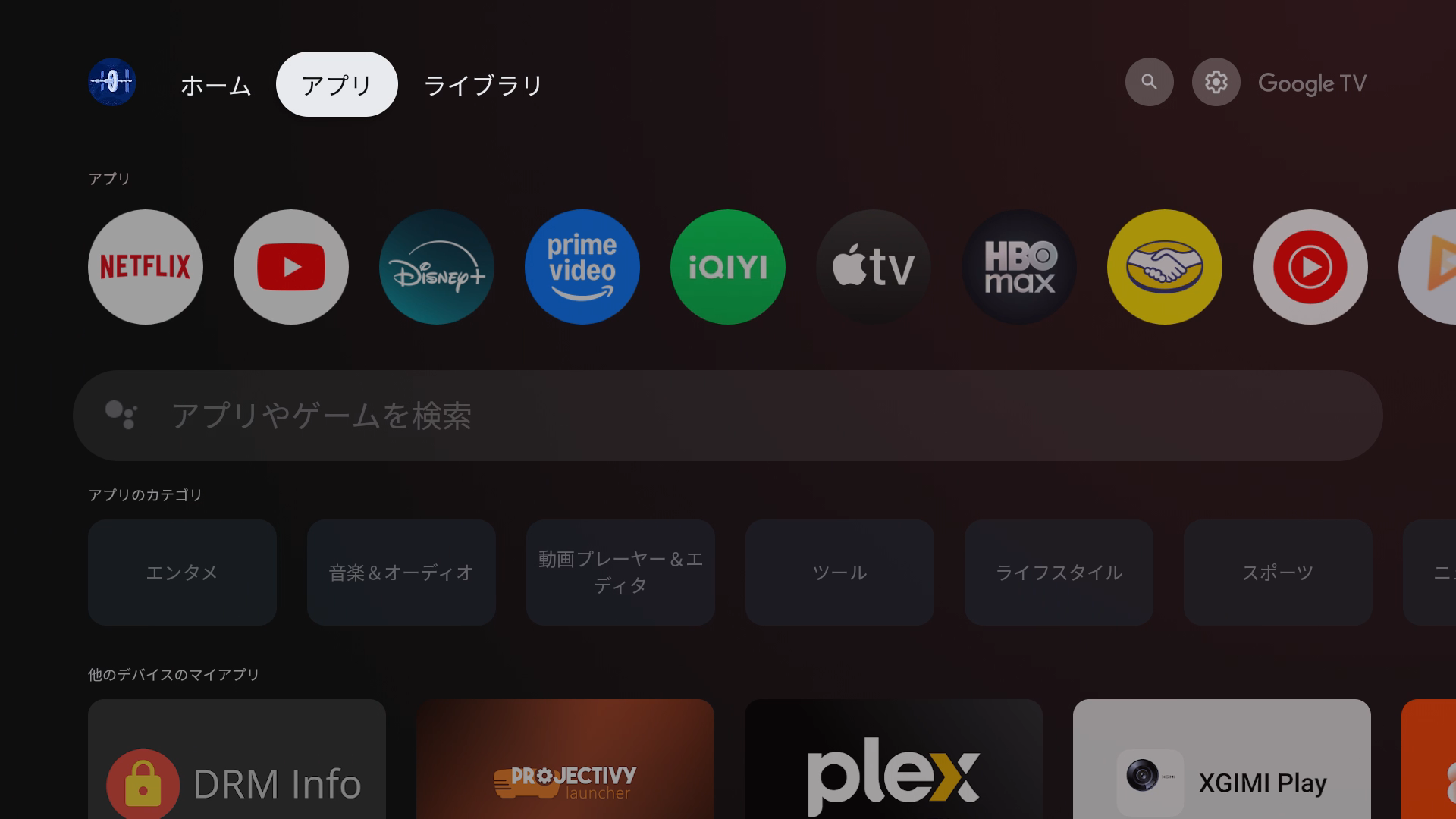Screen dimensions: 1456x819
Task: Switch to the ライブラリ tab
Action: coord(483,85)
